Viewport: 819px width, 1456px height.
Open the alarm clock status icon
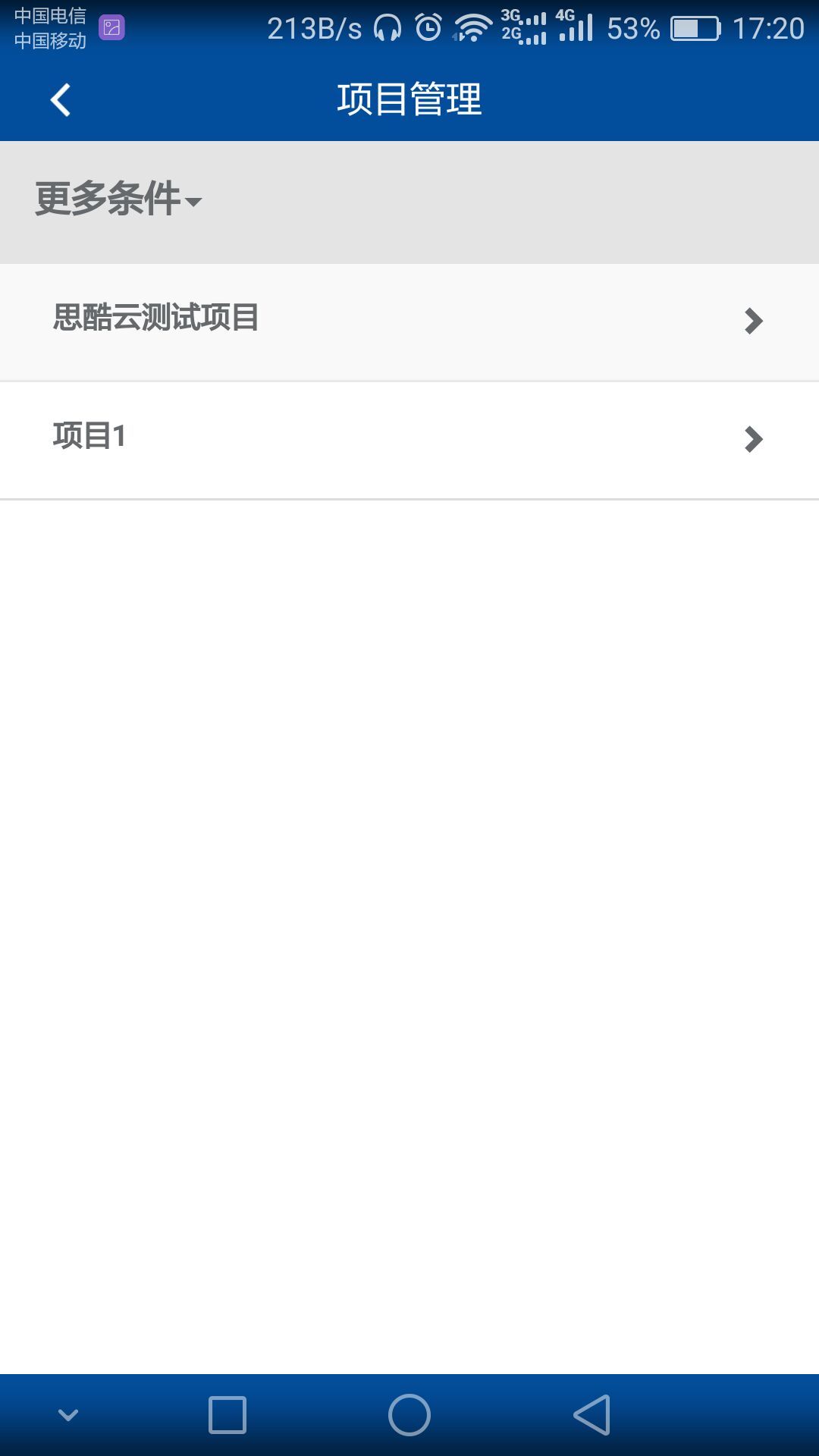click(428, 25)
